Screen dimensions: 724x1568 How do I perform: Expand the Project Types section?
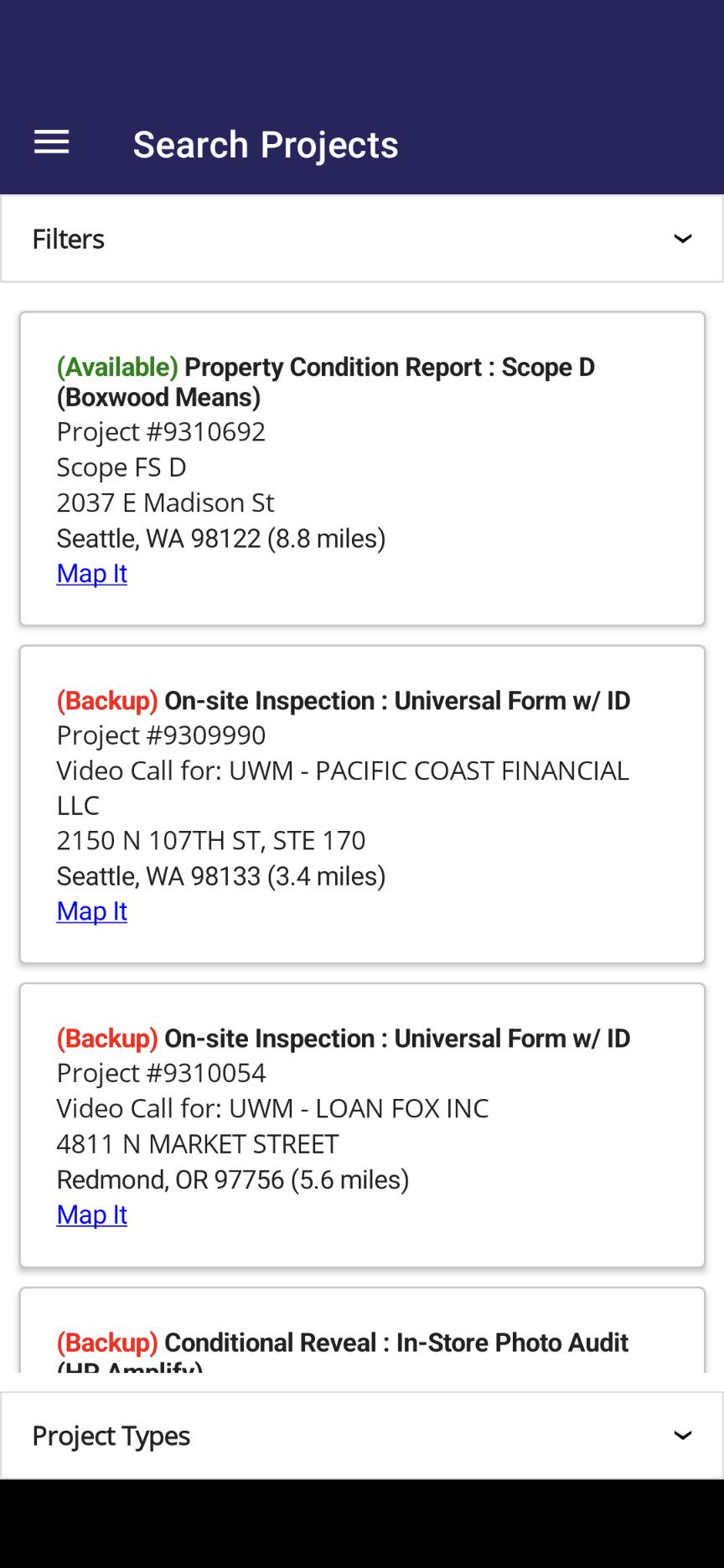[362, 1435]
